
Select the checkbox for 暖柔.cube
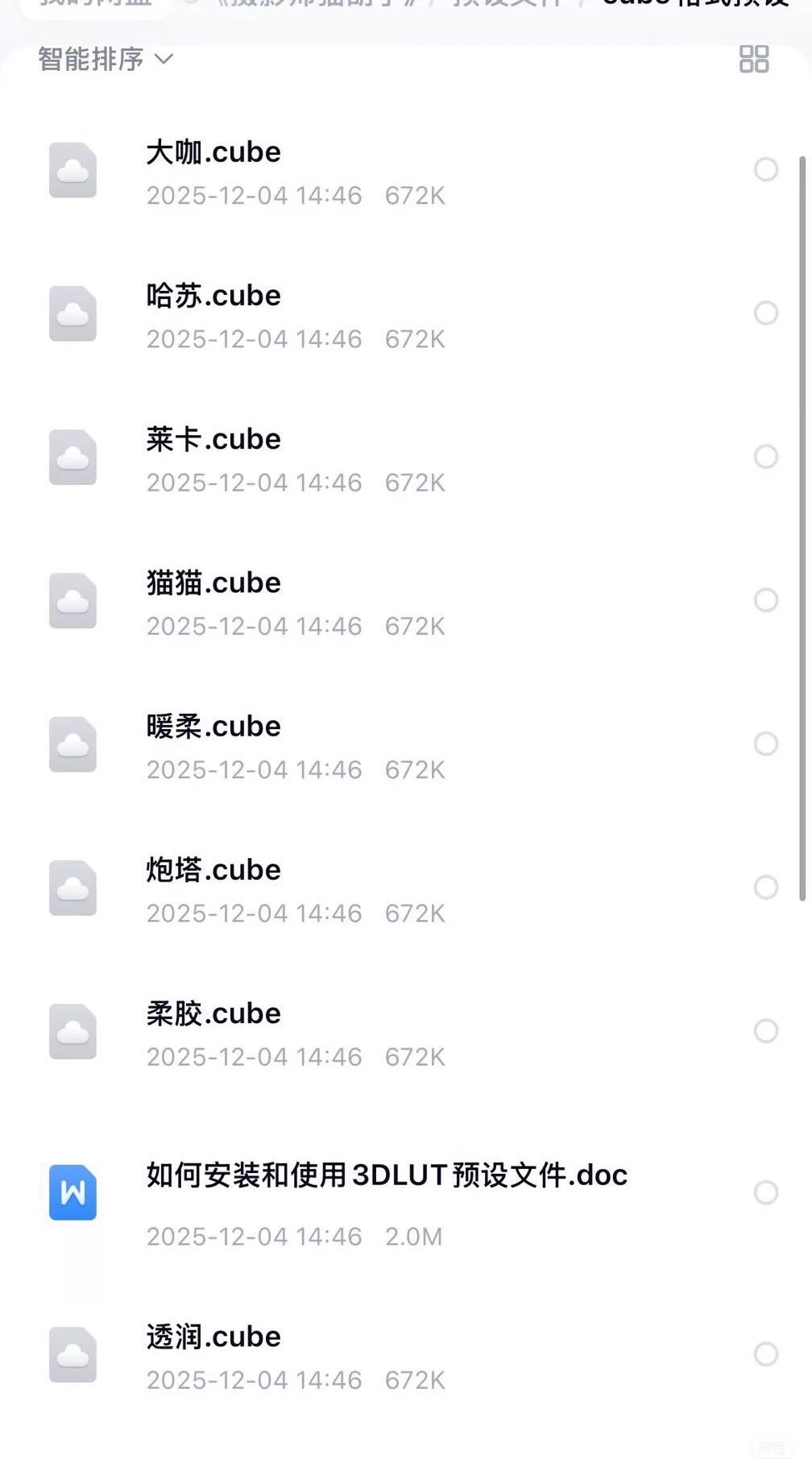[x=765, y=744]
